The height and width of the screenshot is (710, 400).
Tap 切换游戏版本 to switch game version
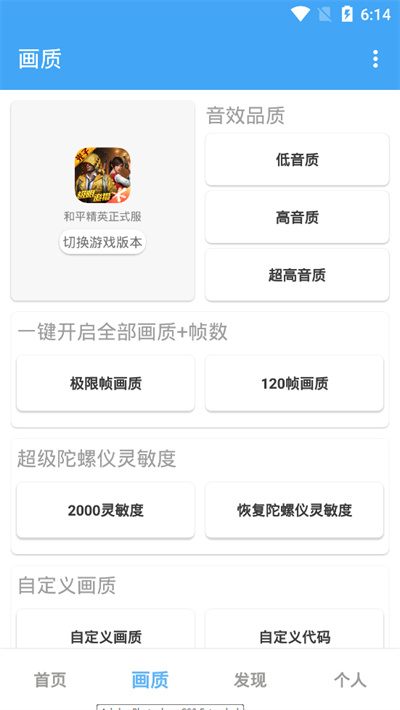102,242
